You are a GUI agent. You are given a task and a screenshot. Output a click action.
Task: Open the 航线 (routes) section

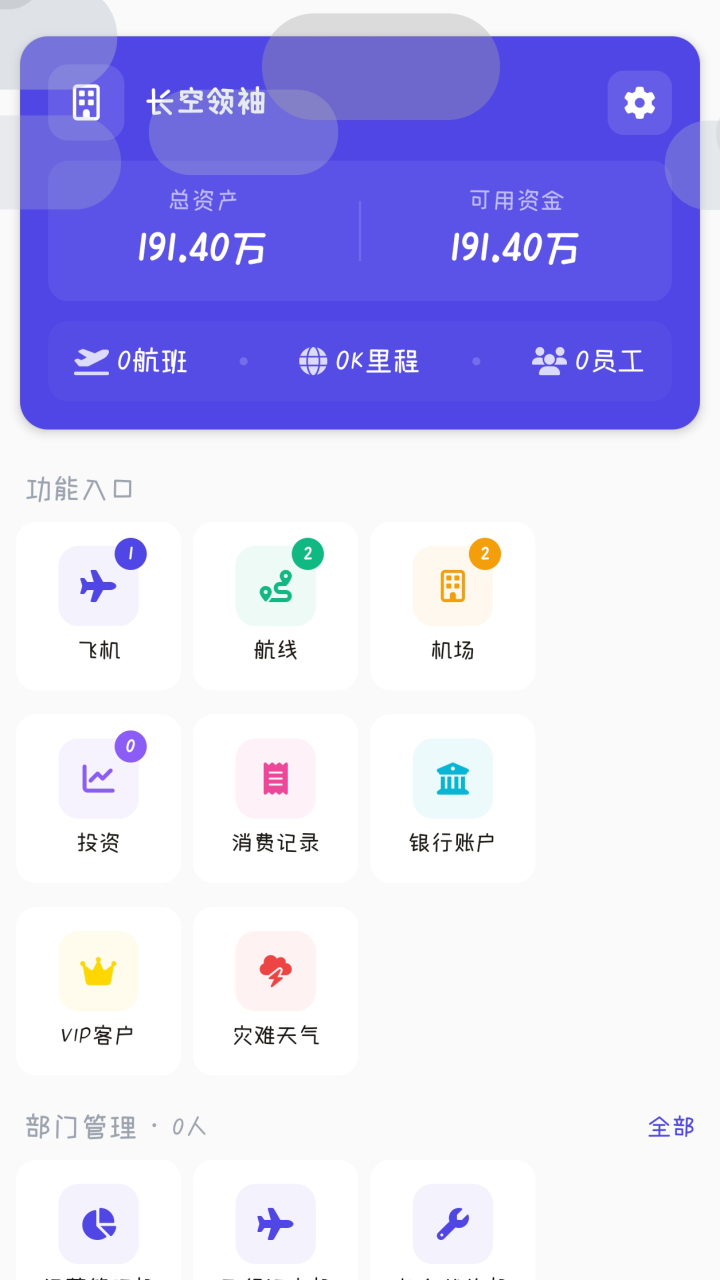click(275, 605)
